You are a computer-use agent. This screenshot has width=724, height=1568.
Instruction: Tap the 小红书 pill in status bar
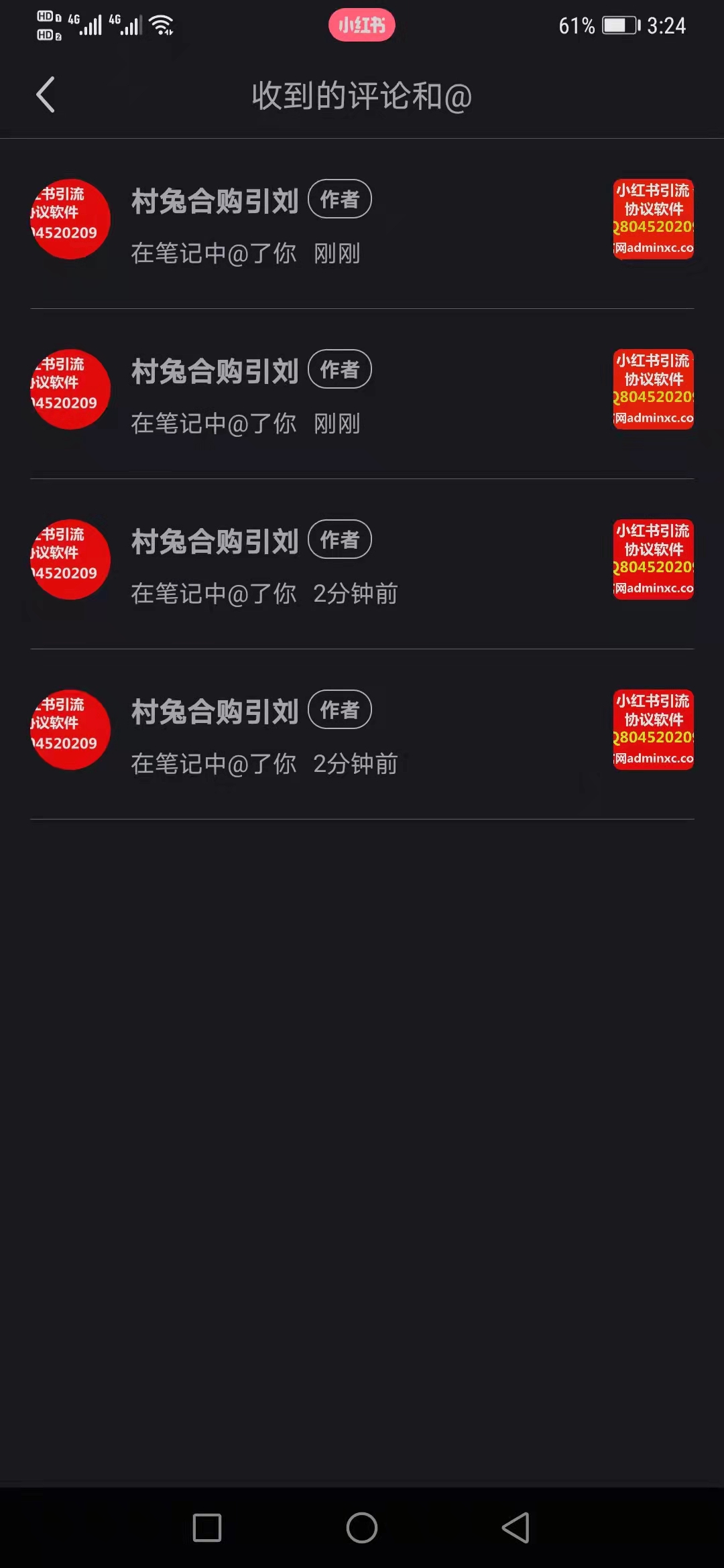pyautogui.click(x=362, y=25)
